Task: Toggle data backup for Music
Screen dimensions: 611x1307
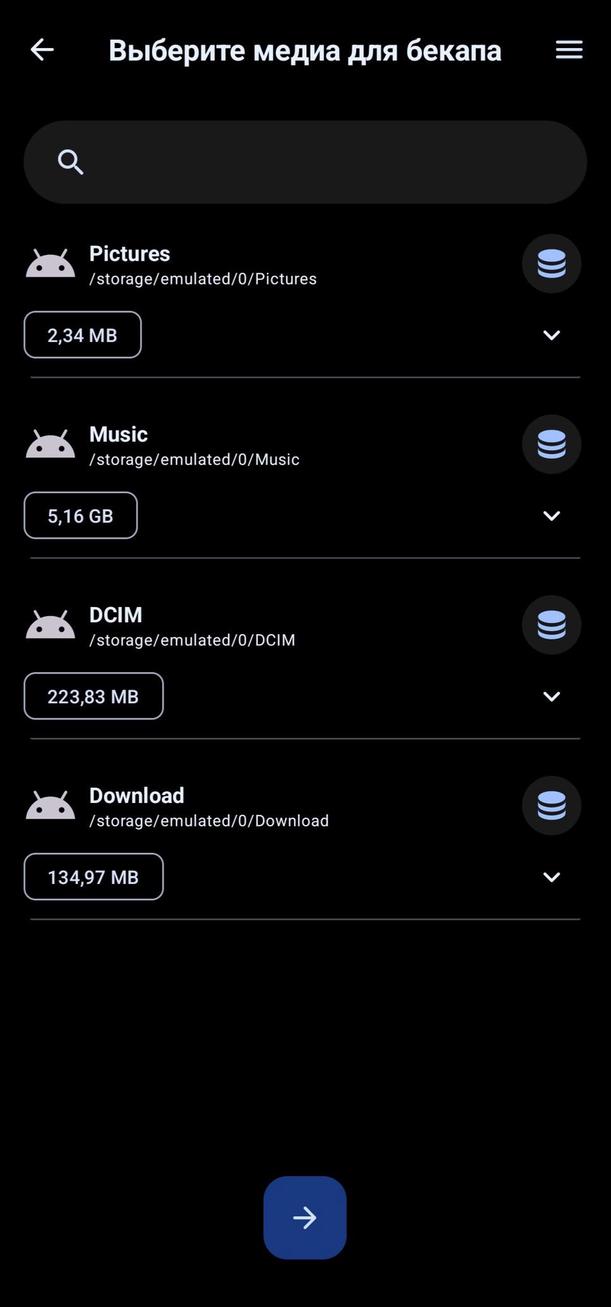Action: pos(551,444)
